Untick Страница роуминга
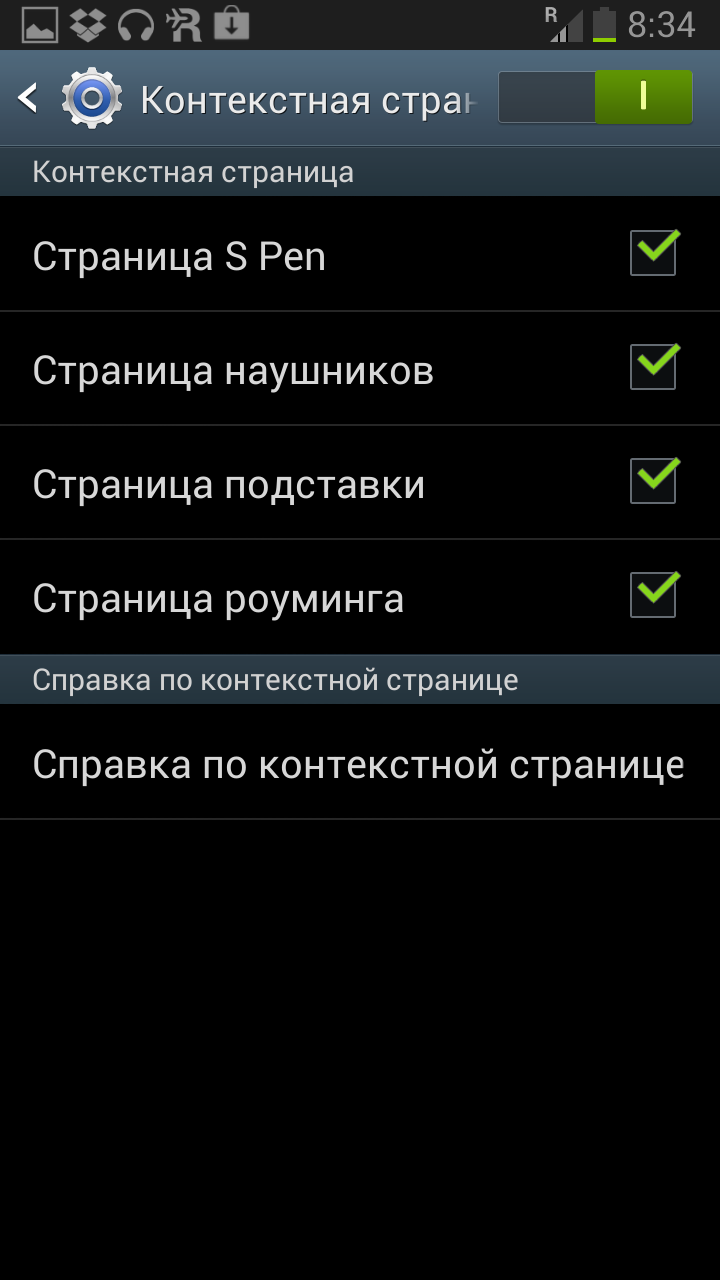Image resolution: width=720 pixels, height=1280 pixels. click(x=653, y=596)
